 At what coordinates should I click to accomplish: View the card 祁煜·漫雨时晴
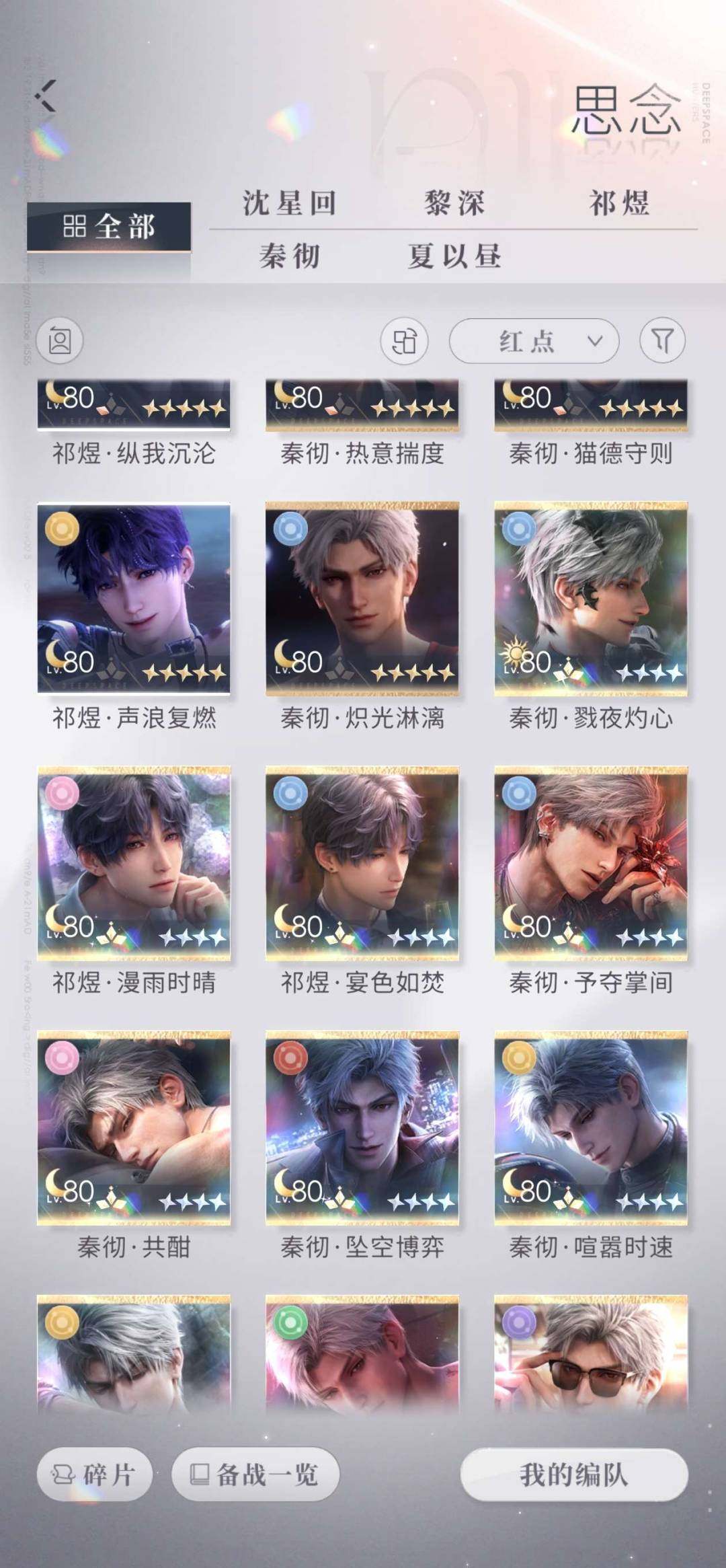(x=134, y=863)
